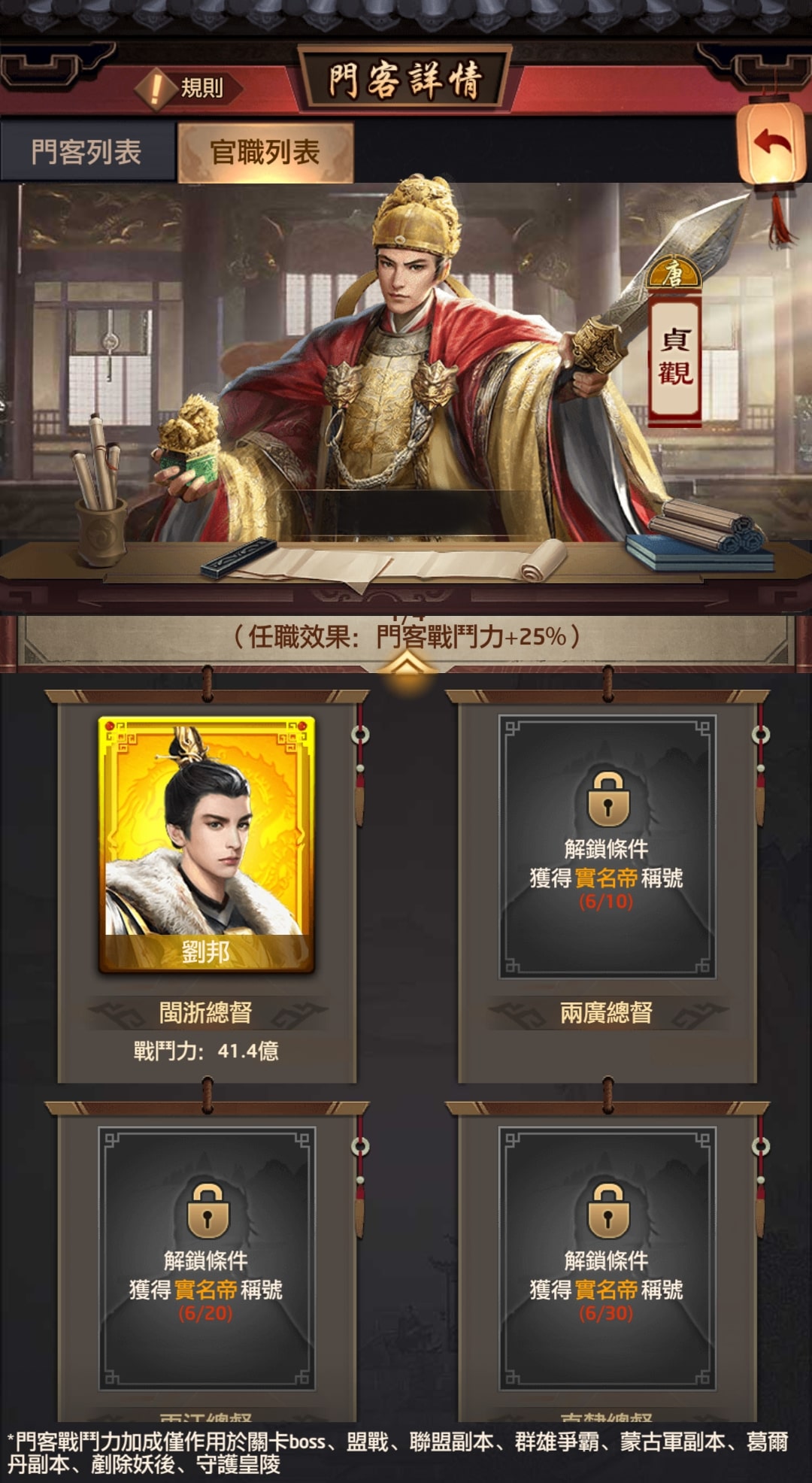Viewport: 812px width, 1483px height.
Task: Open the 規則 rules info
Action: [188, 88]
